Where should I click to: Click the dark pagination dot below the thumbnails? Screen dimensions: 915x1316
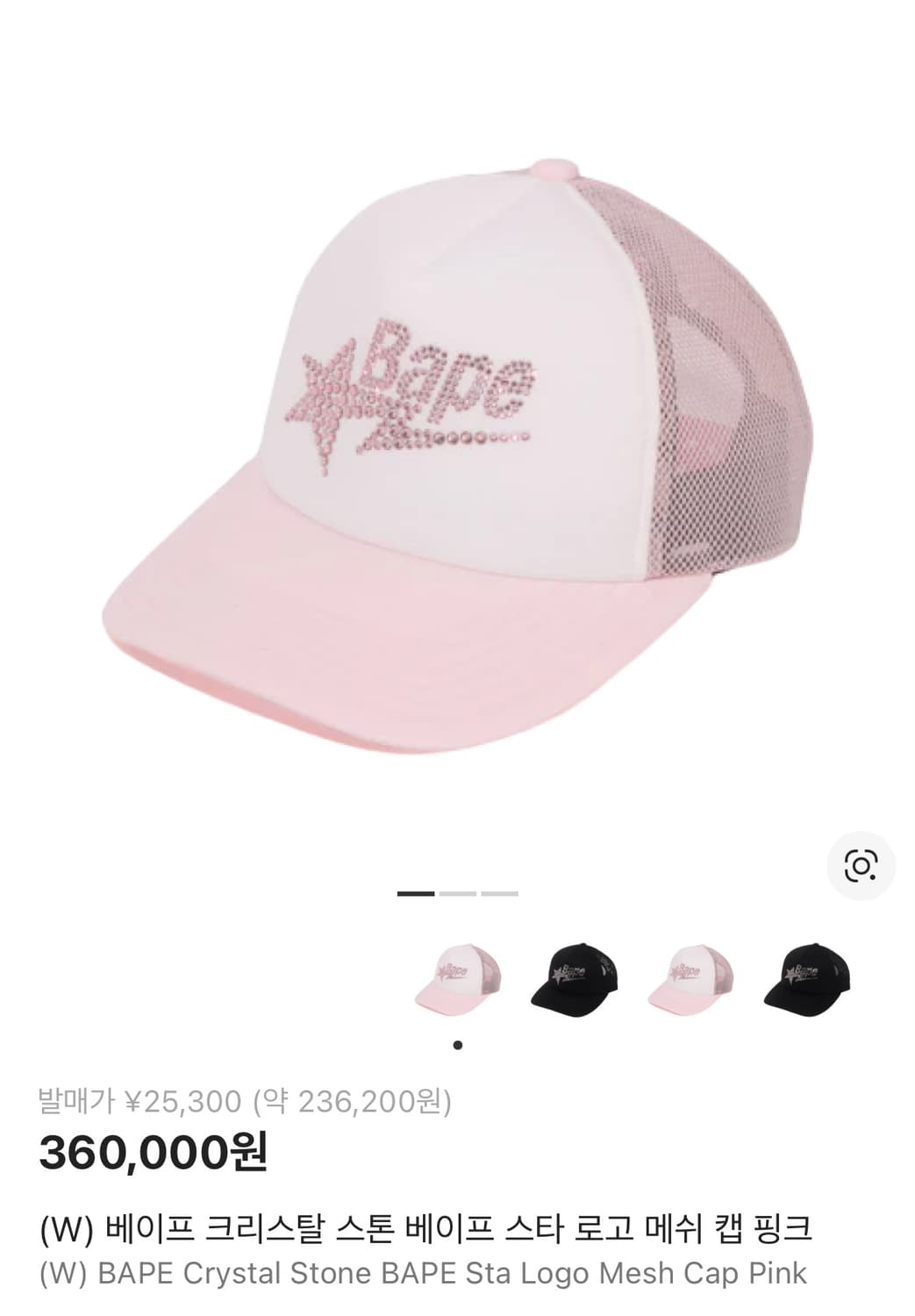458,1045
